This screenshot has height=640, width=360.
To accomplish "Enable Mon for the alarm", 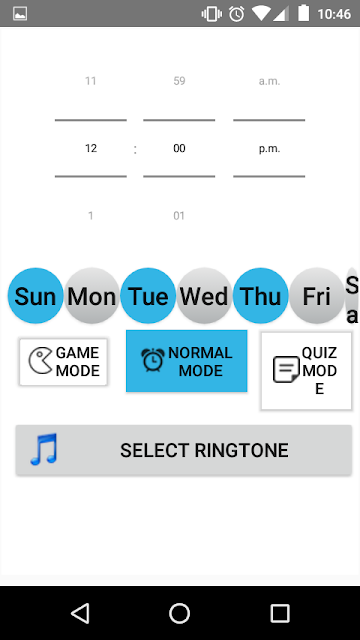I will [92, 296].
